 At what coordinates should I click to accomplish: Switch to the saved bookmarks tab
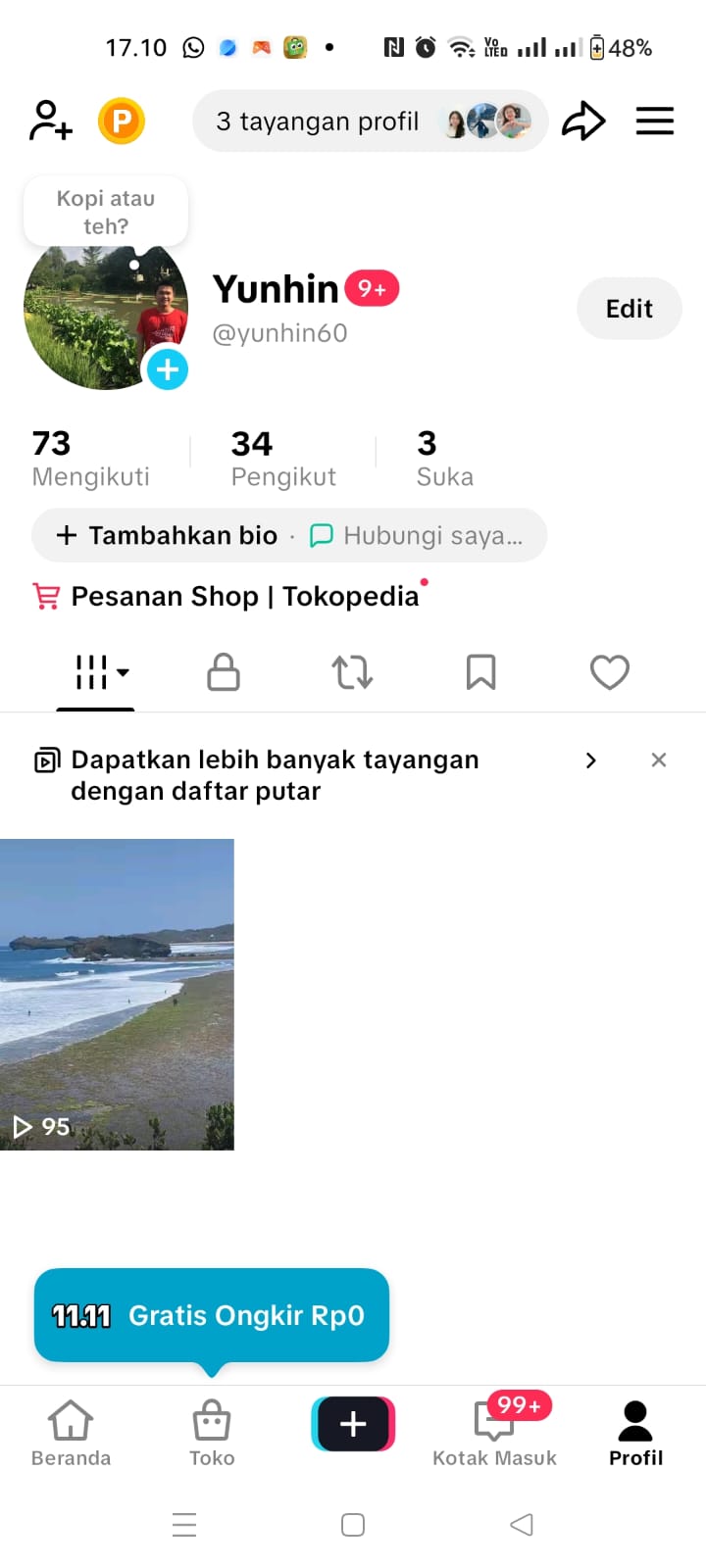pyautogui.click(x=480, y=672)
